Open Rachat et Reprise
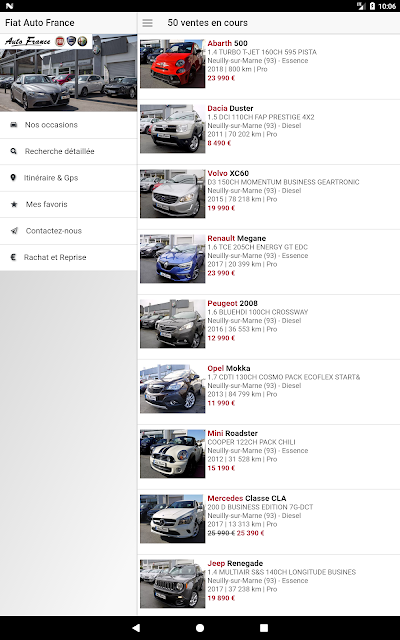The width and height of the screenshot is (400, 640). click(69, 258)
